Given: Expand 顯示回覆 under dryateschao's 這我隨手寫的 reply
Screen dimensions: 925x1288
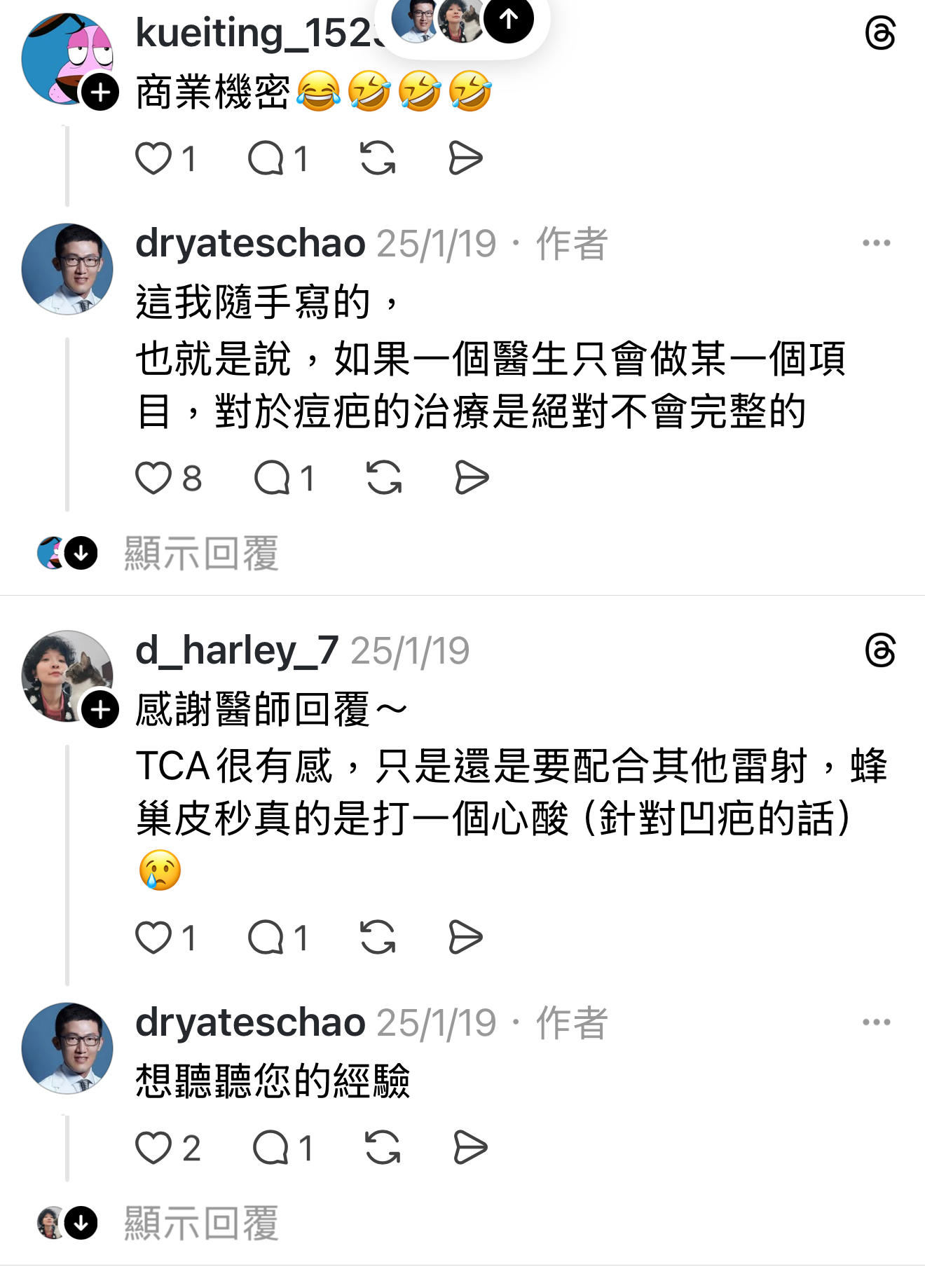Looking at the screenshot, I should tap(201, 554).
